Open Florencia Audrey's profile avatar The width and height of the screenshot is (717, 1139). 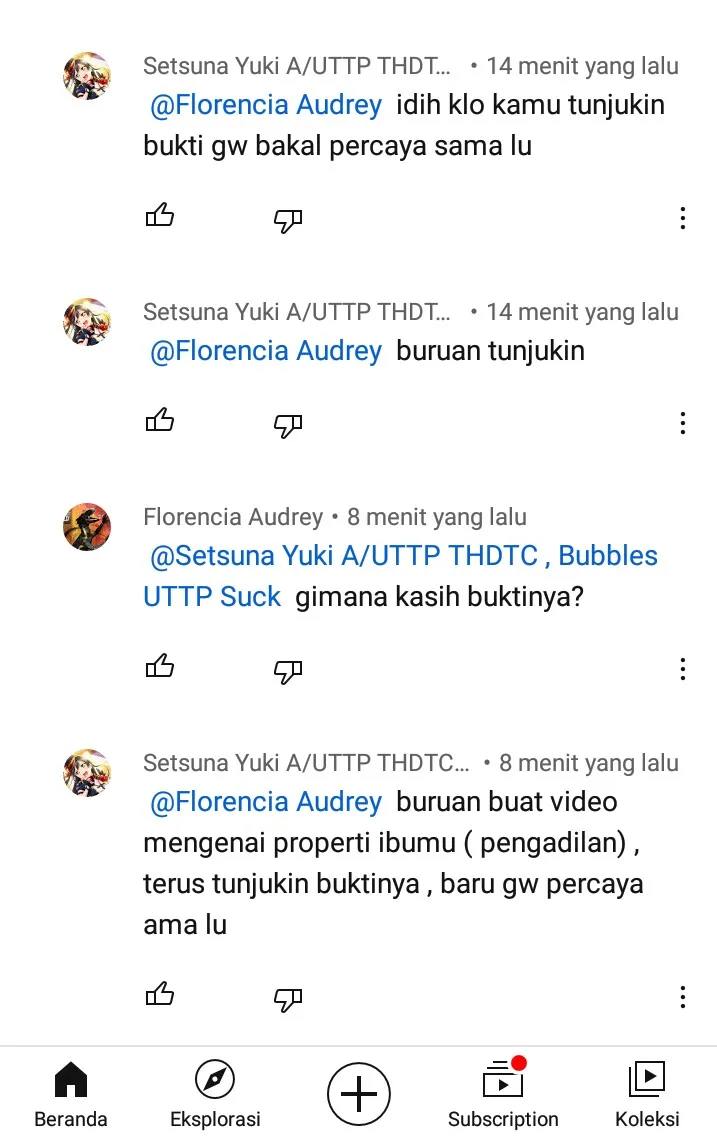click(x=87, y=527)
